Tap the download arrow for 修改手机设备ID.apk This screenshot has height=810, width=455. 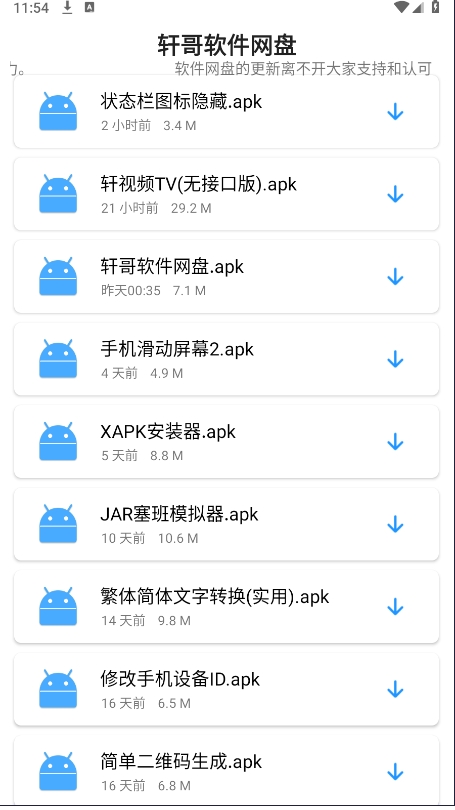coord(395,689)
